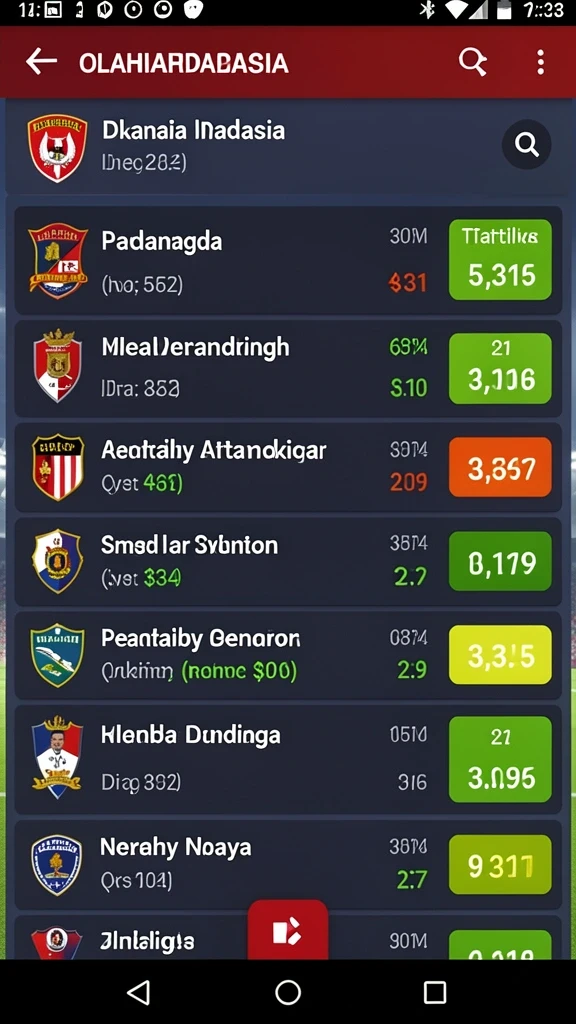
Task: Open the Peantaiby Genaron row
Action: pos(288,655)
